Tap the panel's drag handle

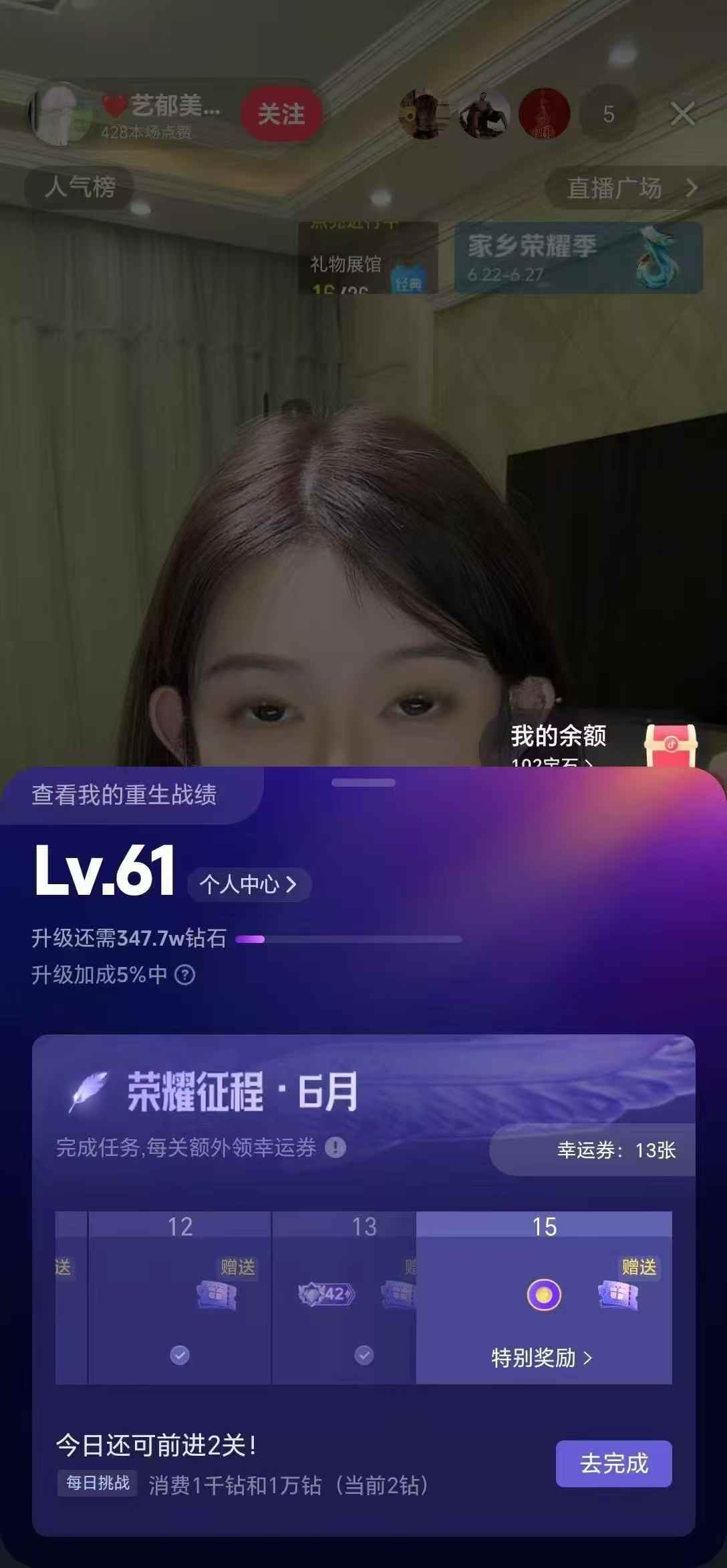(363, 783)
